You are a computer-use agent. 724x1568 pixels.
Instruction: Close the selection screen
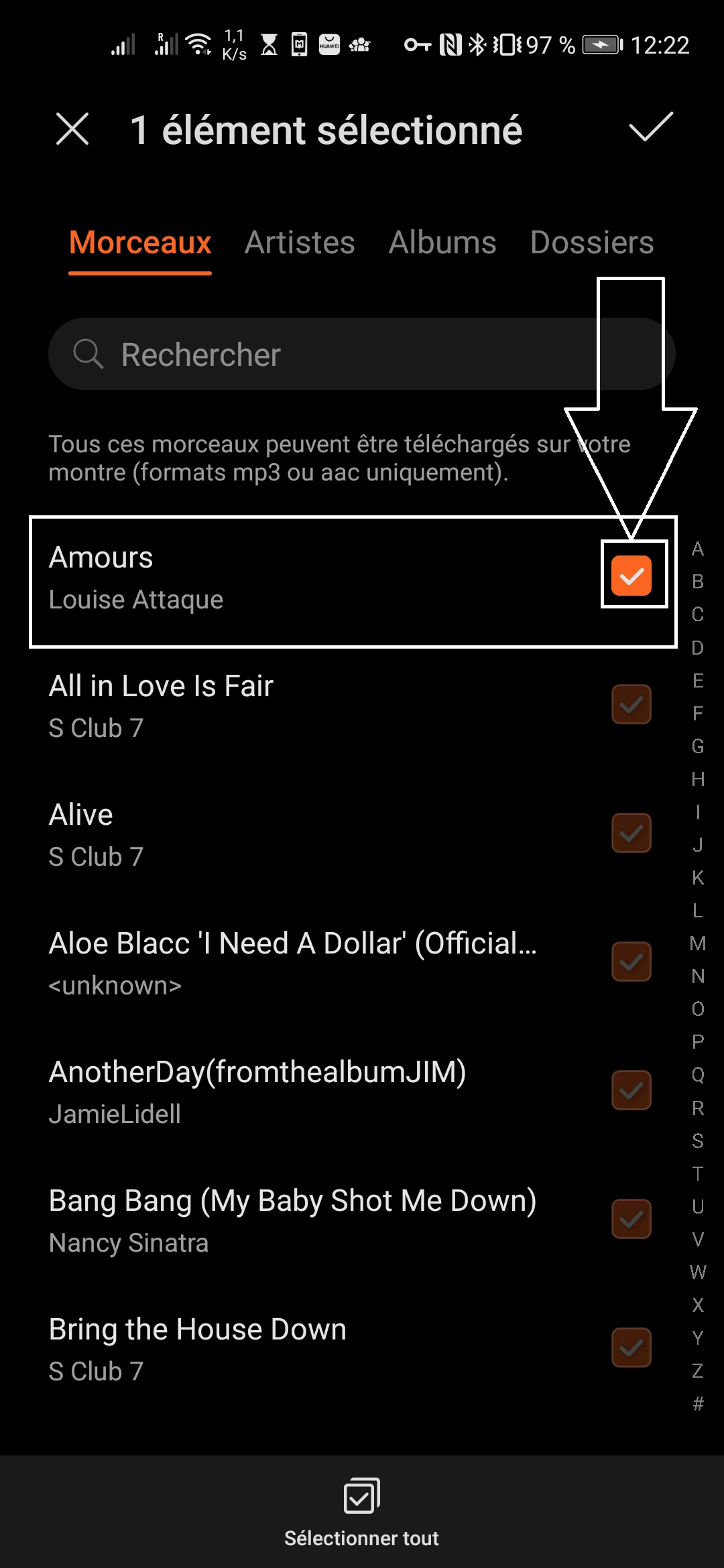click(72, 129)
